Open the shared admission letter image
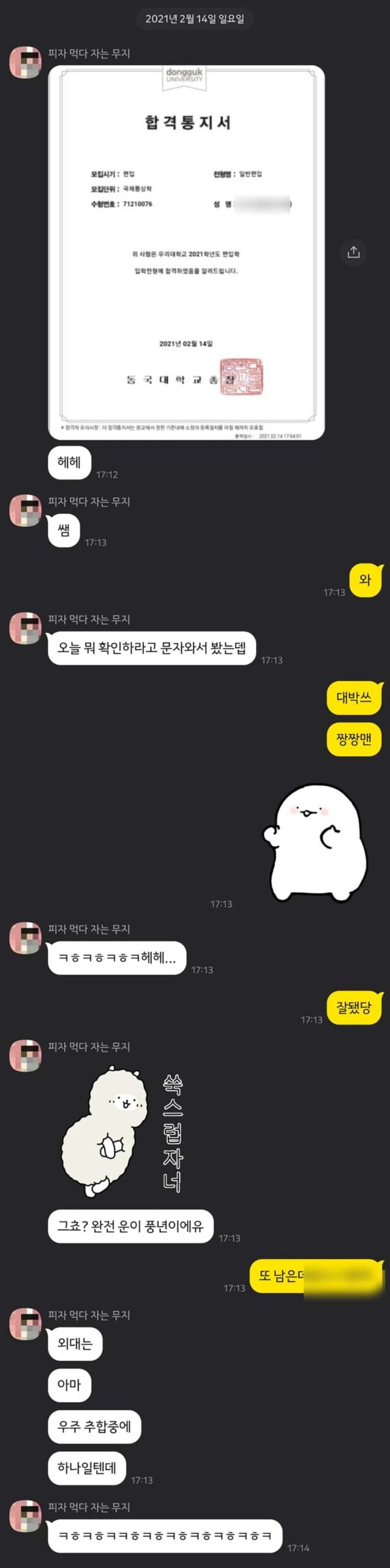This screenshot has height=1568, width=390. (186, 252)
